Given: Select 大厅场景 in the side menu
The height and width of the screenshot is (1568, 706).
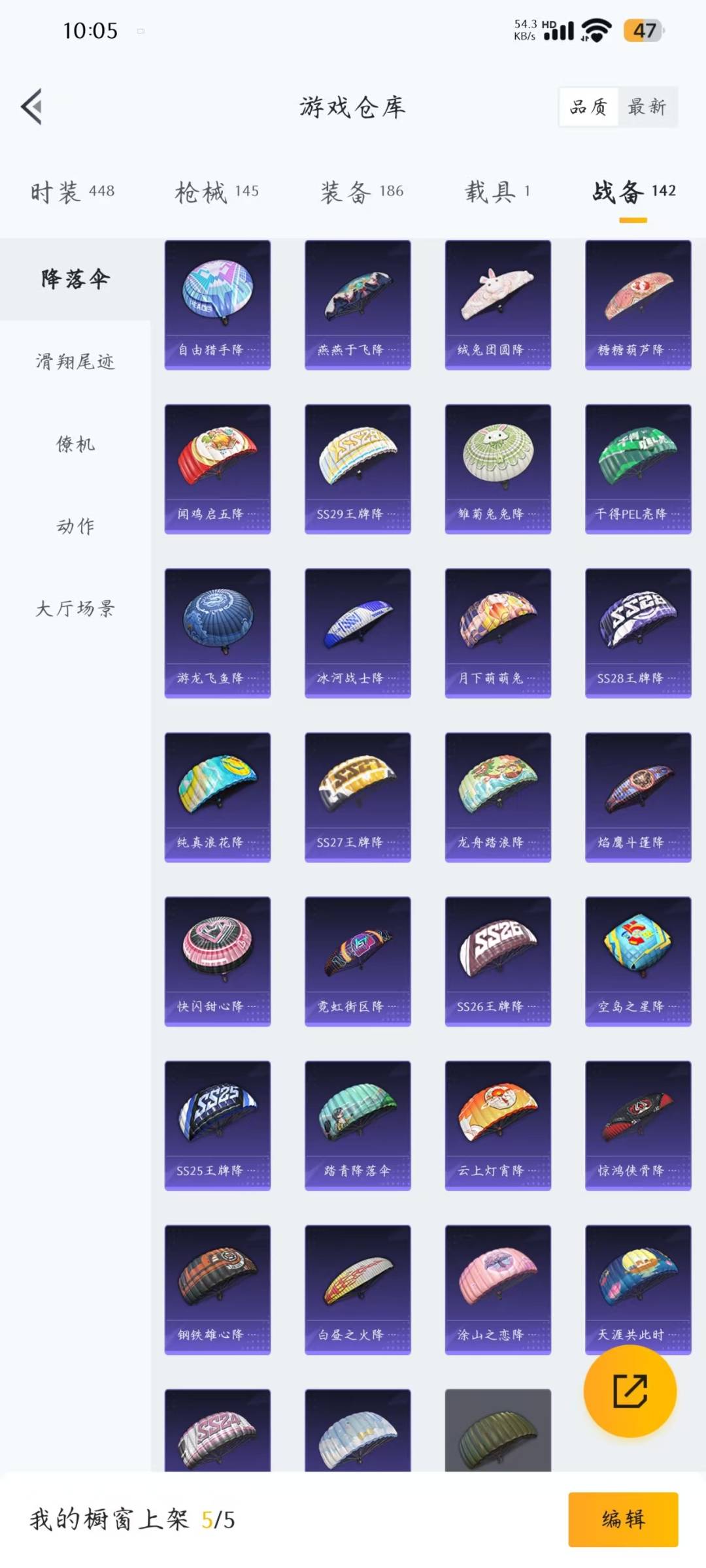Looking at the screenshot, I should coord(75,608).
